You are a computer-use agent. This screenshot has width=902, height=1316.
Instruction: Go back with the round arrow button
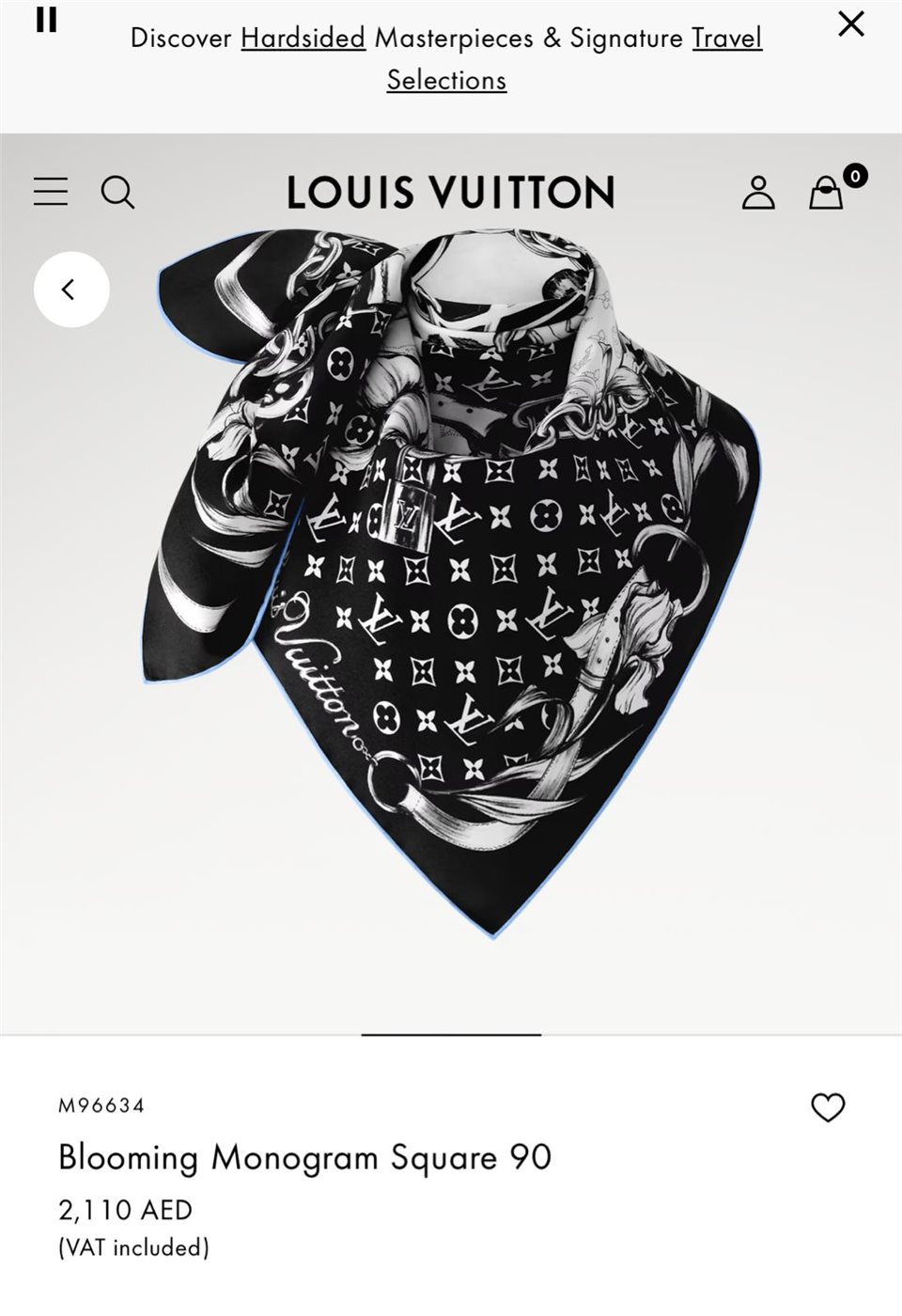(x=71, y=290)
